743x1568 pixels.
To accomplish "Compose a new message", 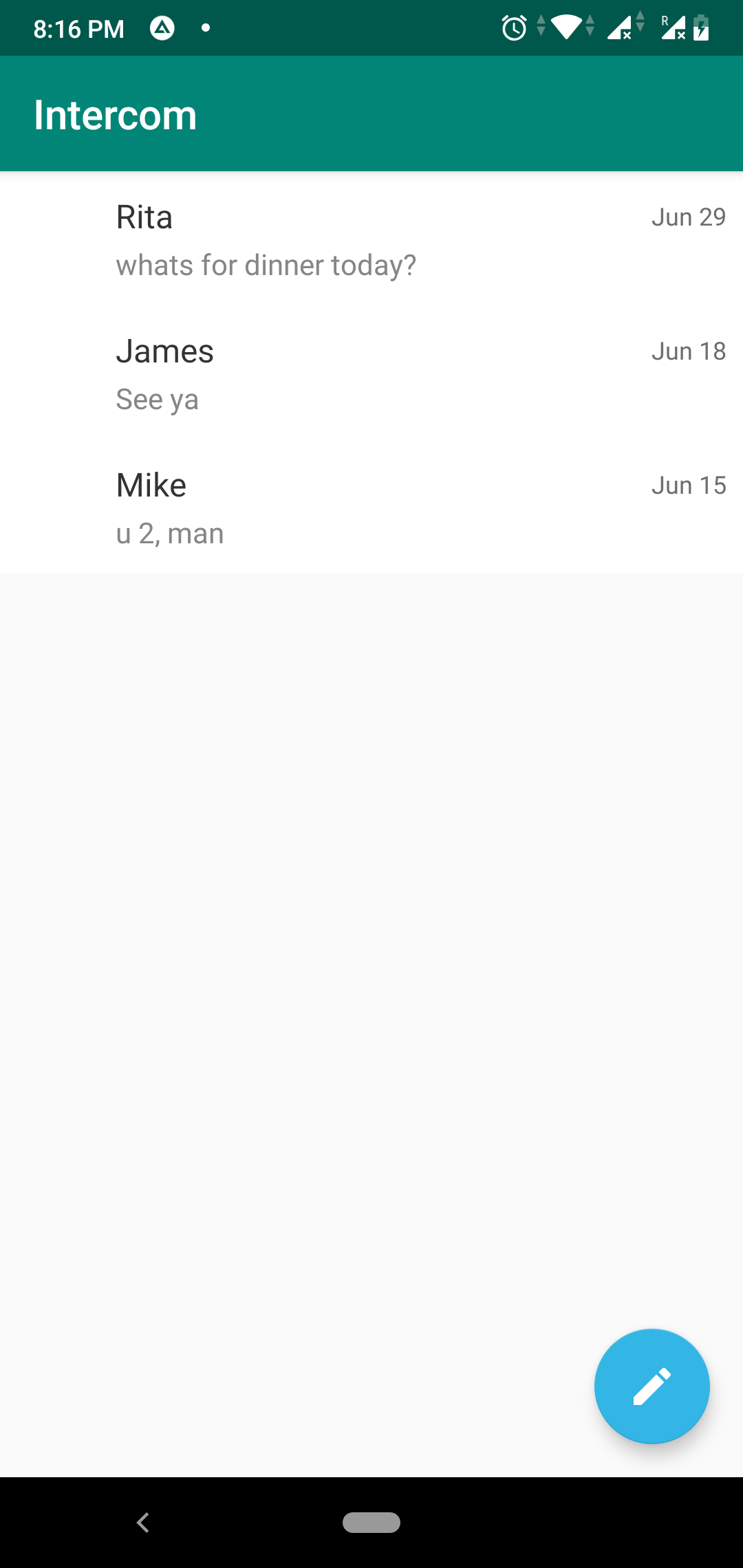I will 652,1386.
